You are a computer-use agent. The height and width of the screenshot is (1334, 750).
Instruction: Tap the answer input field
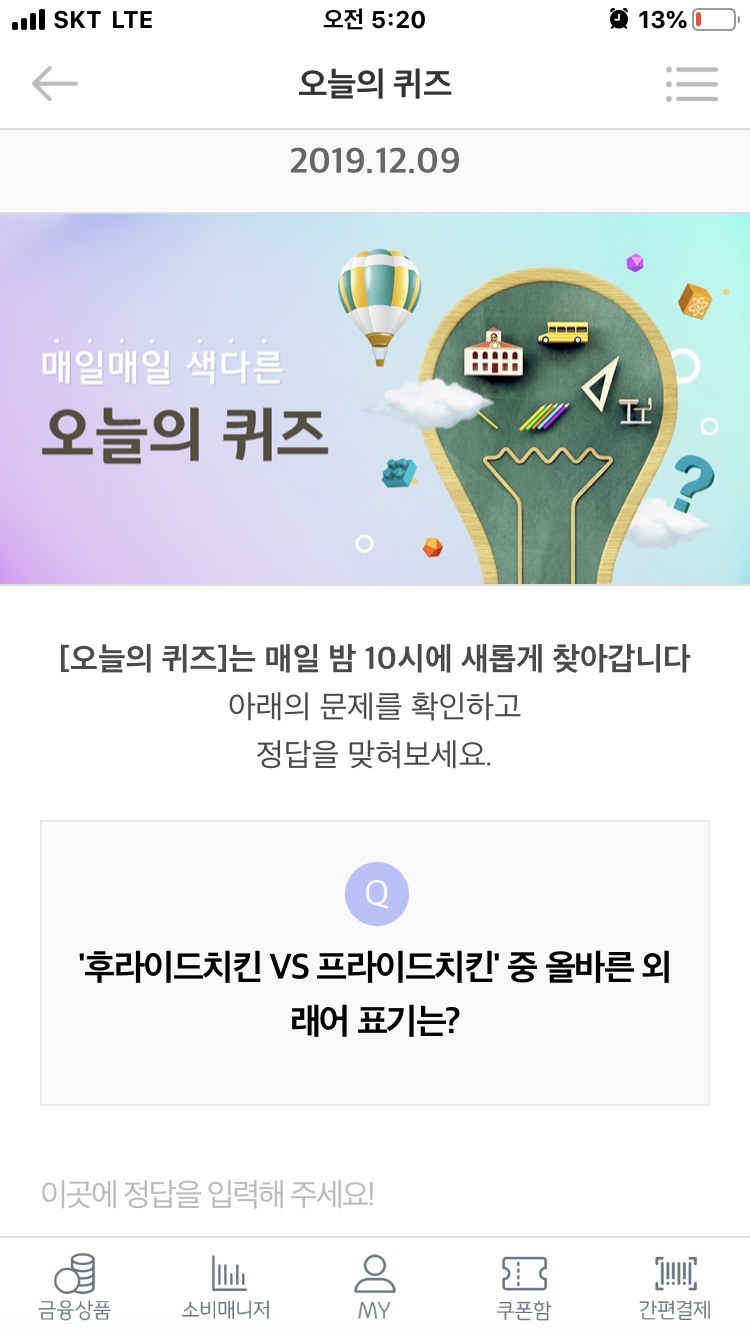coord(374,1193)
